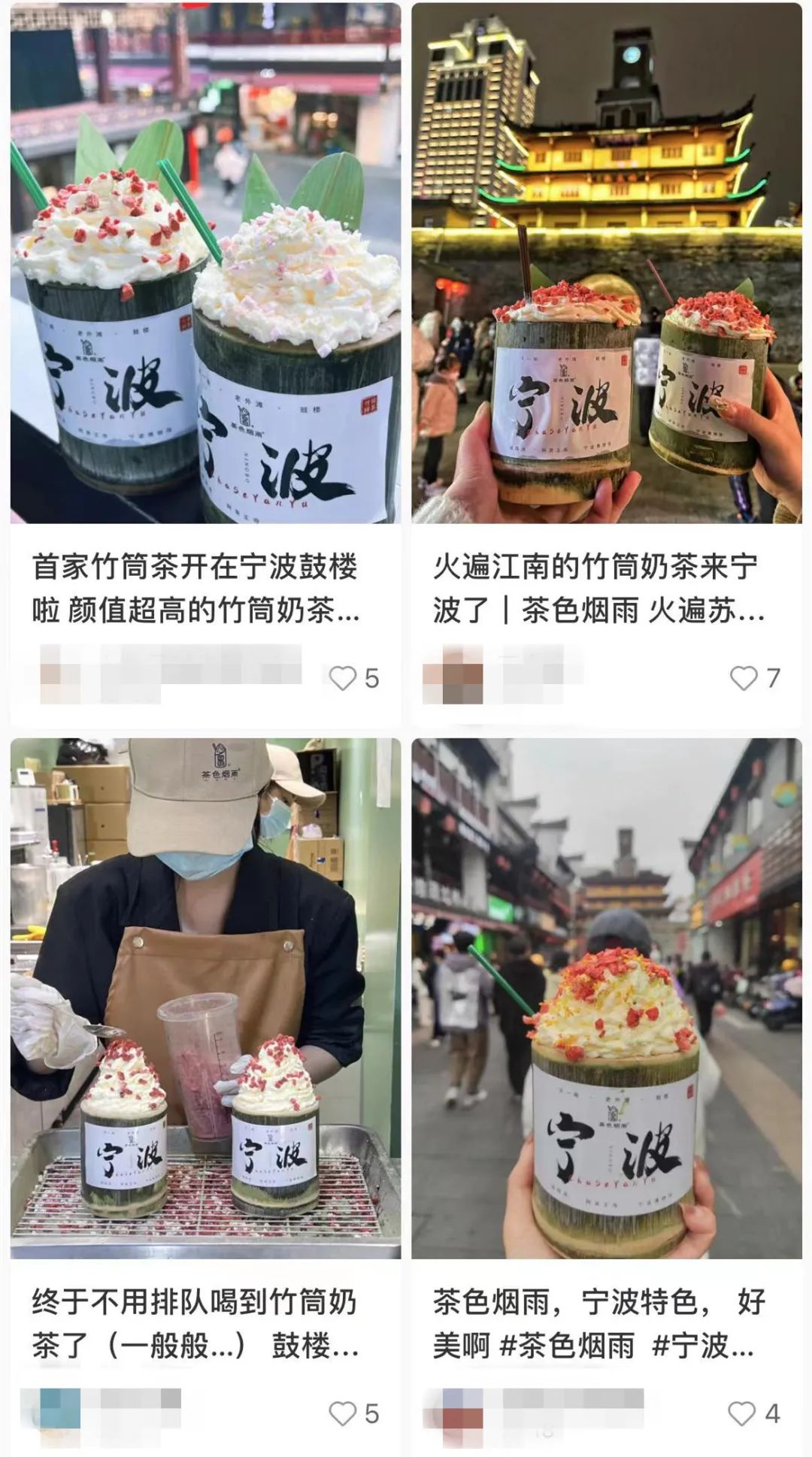Image resolution: width=812 pixels, height=1457 pixels.
Task: Like the post 终于不用排队喝到竹筒奶茶了
Action: (343, 1413)
